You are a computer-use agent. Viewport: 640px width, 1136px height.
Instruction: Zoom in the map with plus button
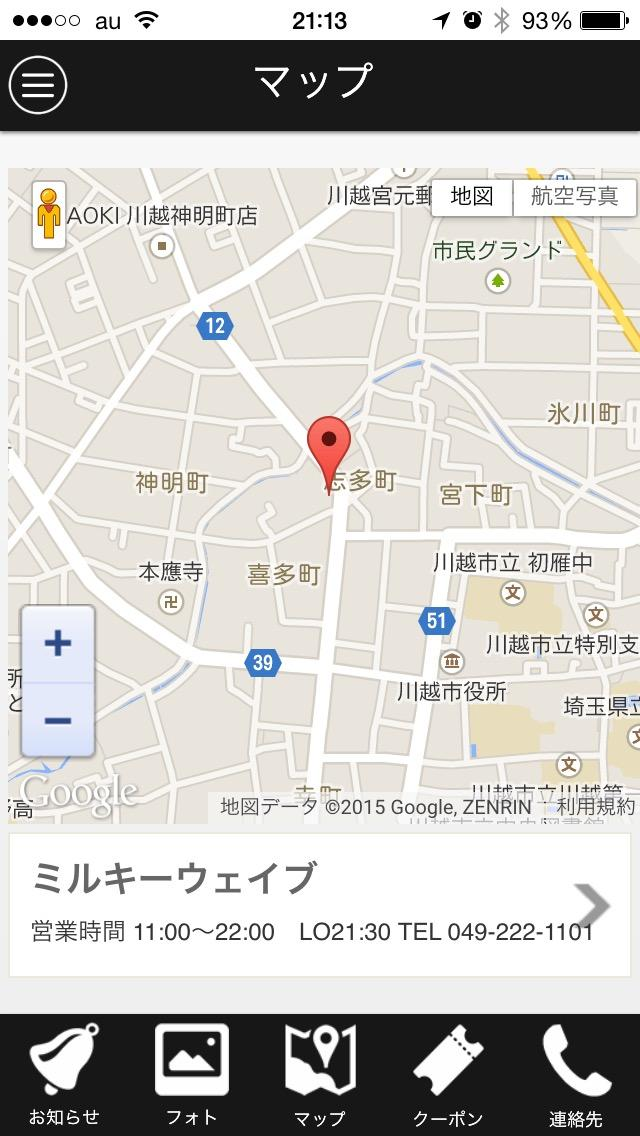point(58,644)
